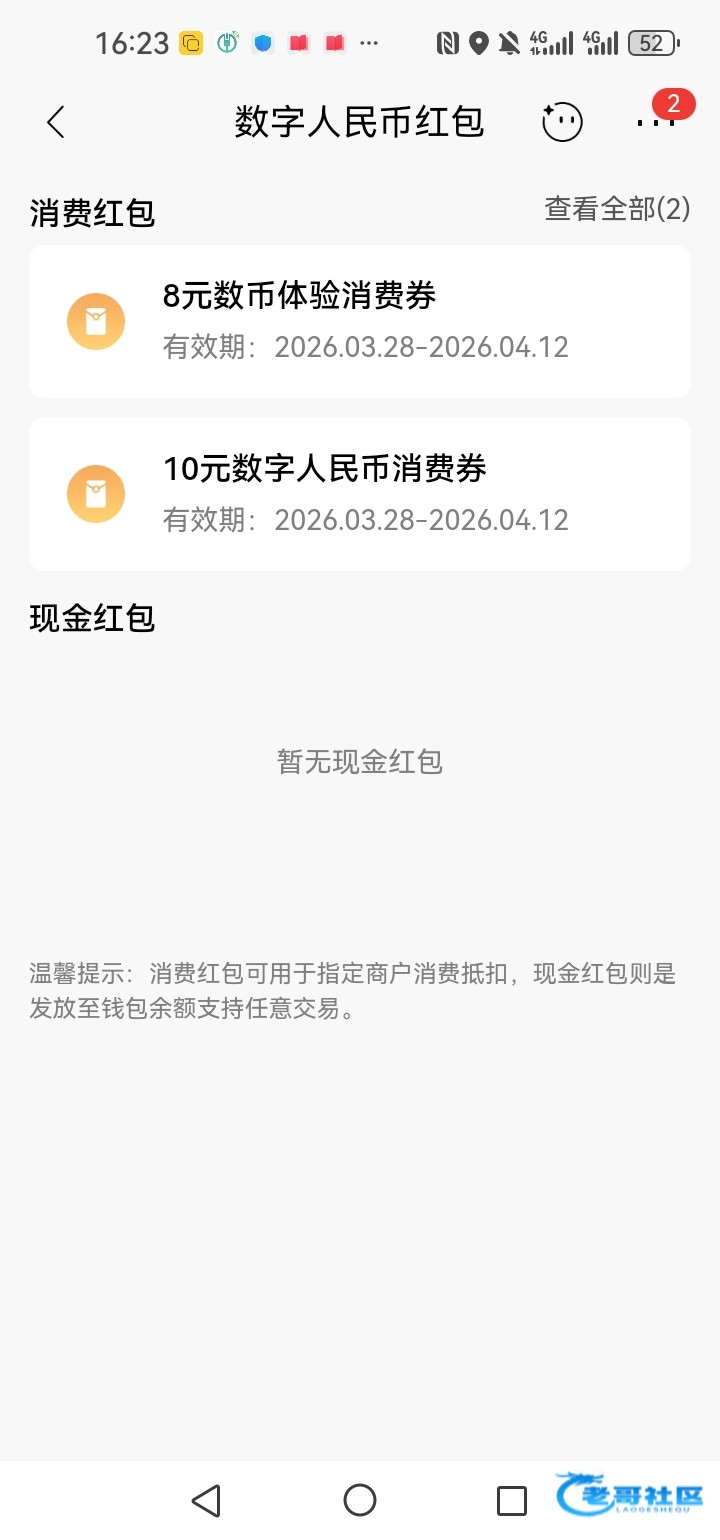View all 消费红包 via 查看全部(2)

click(x=617, y=209)
